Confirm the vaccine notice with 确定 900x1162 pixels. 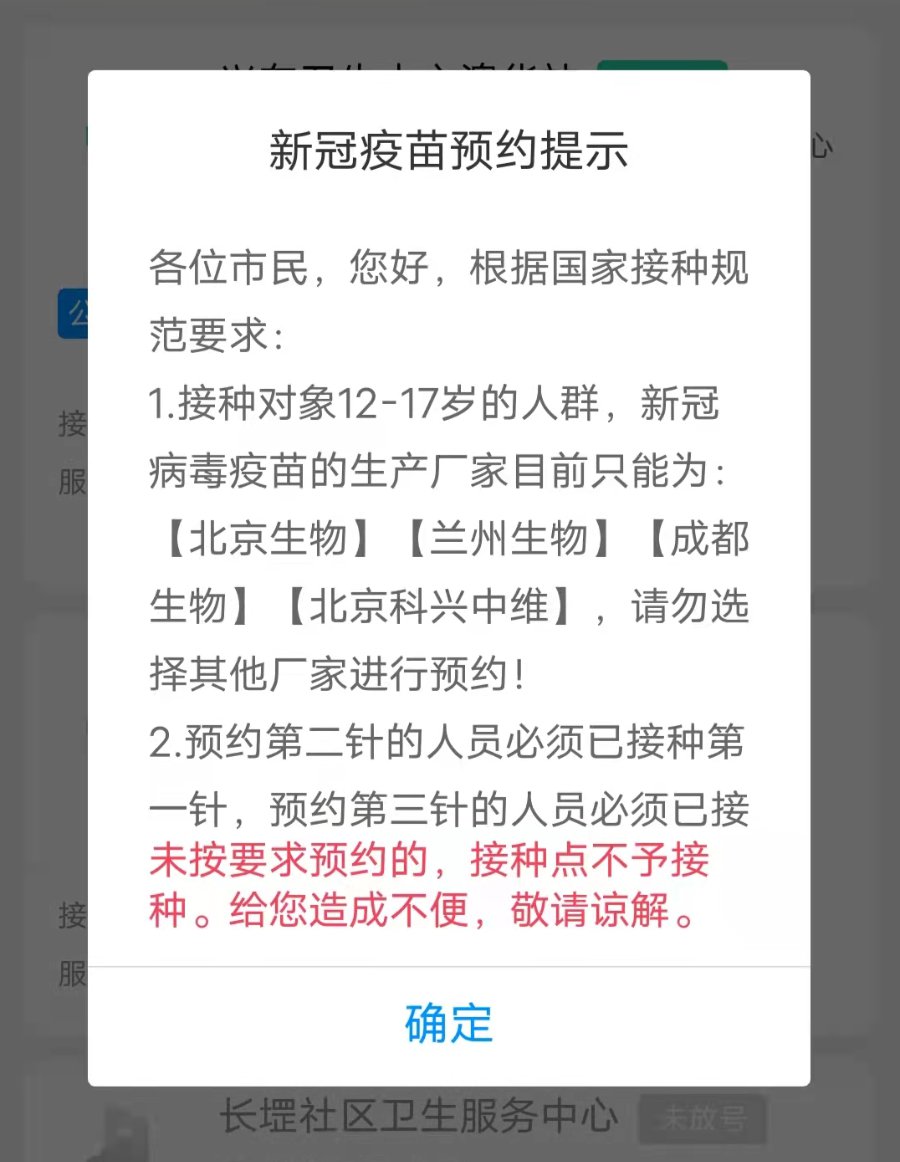click(x=449, y=1024)
